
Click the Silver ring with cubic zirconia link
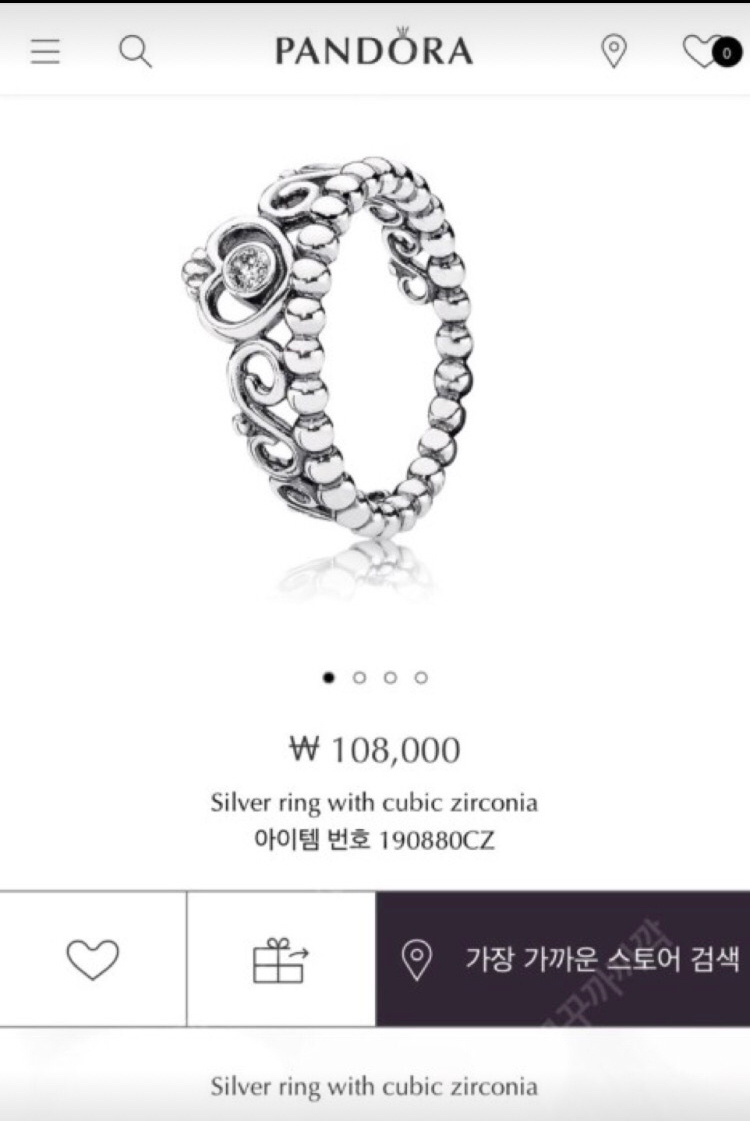click(x=375, y=1087)
